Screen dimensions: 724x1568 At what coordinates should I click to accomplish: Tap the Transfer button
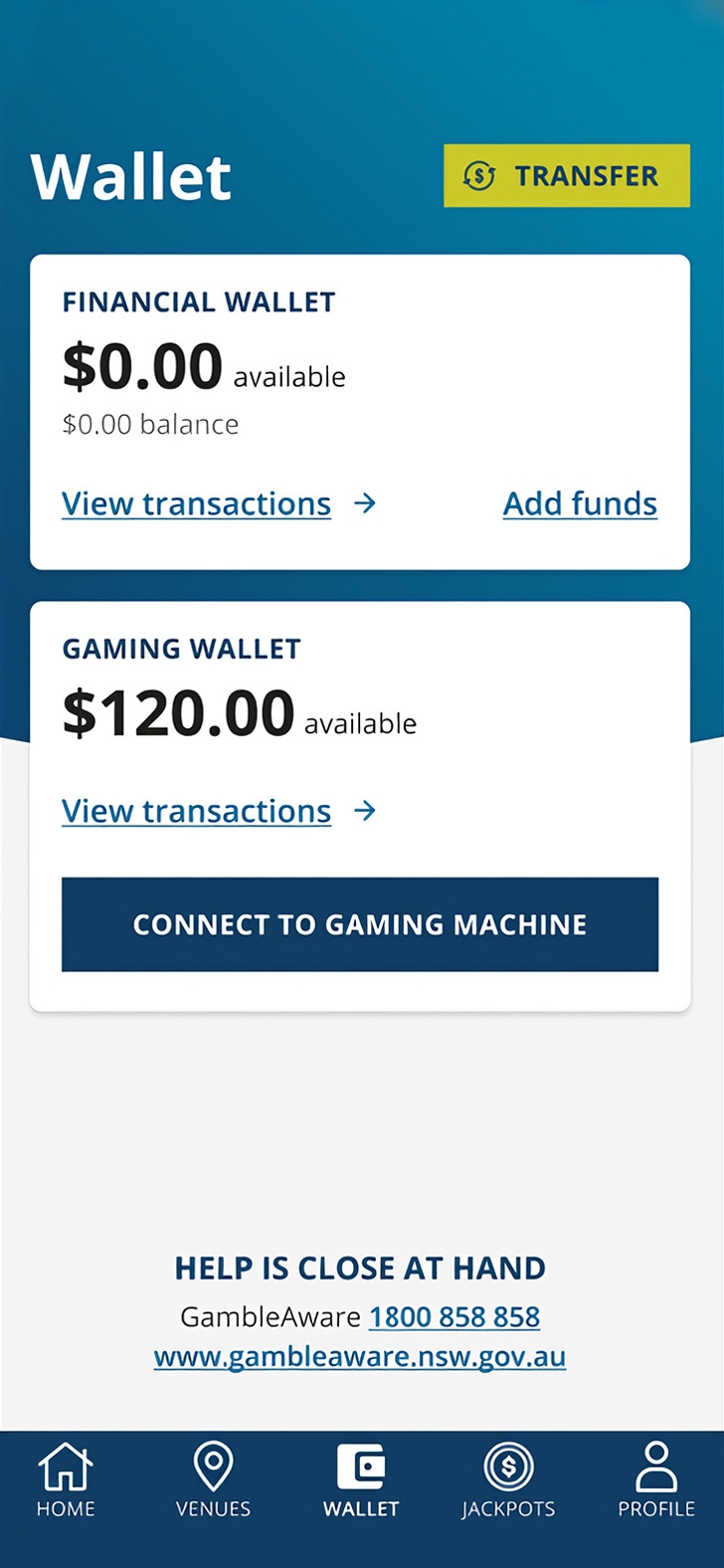[566, 176]
